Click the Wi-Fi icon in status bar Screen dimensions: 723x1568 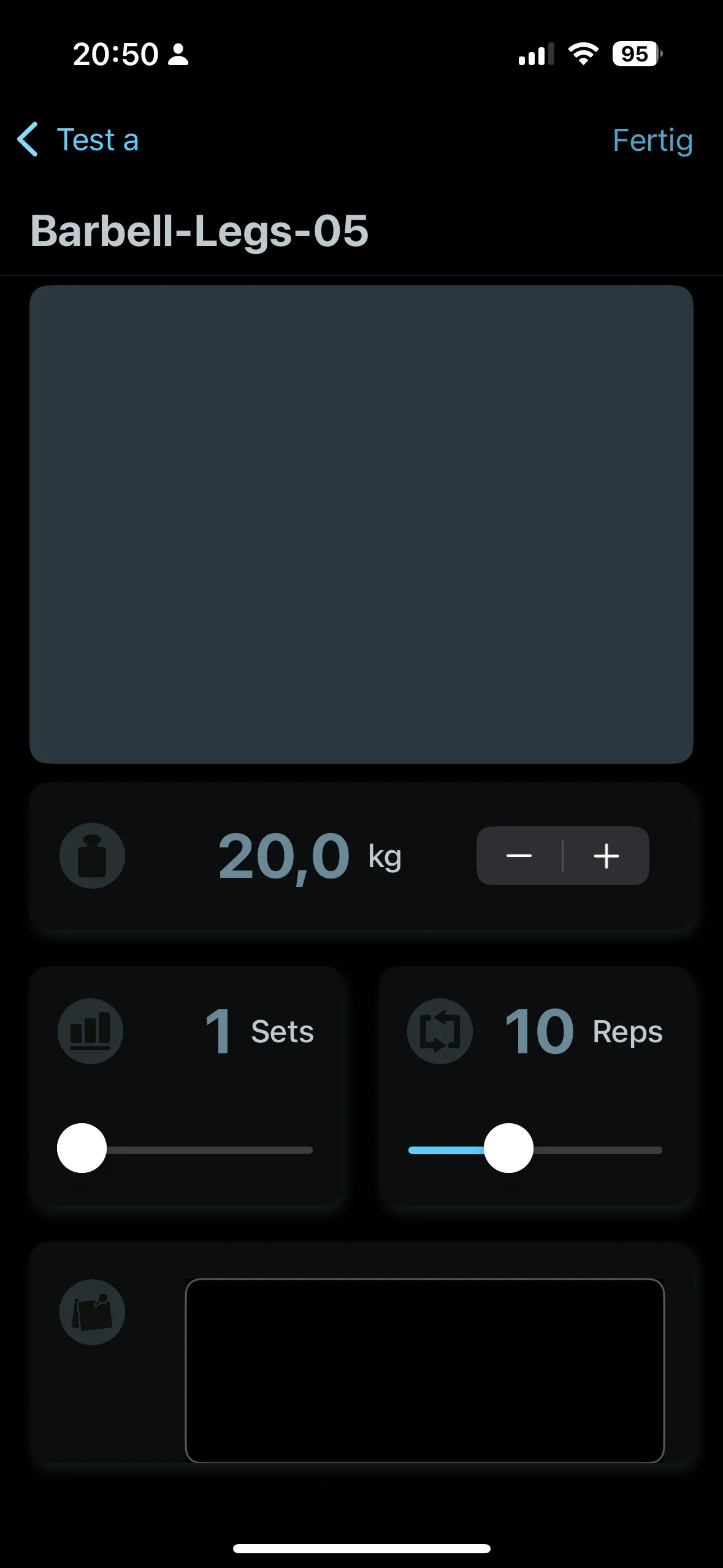(x=583, y=54)
